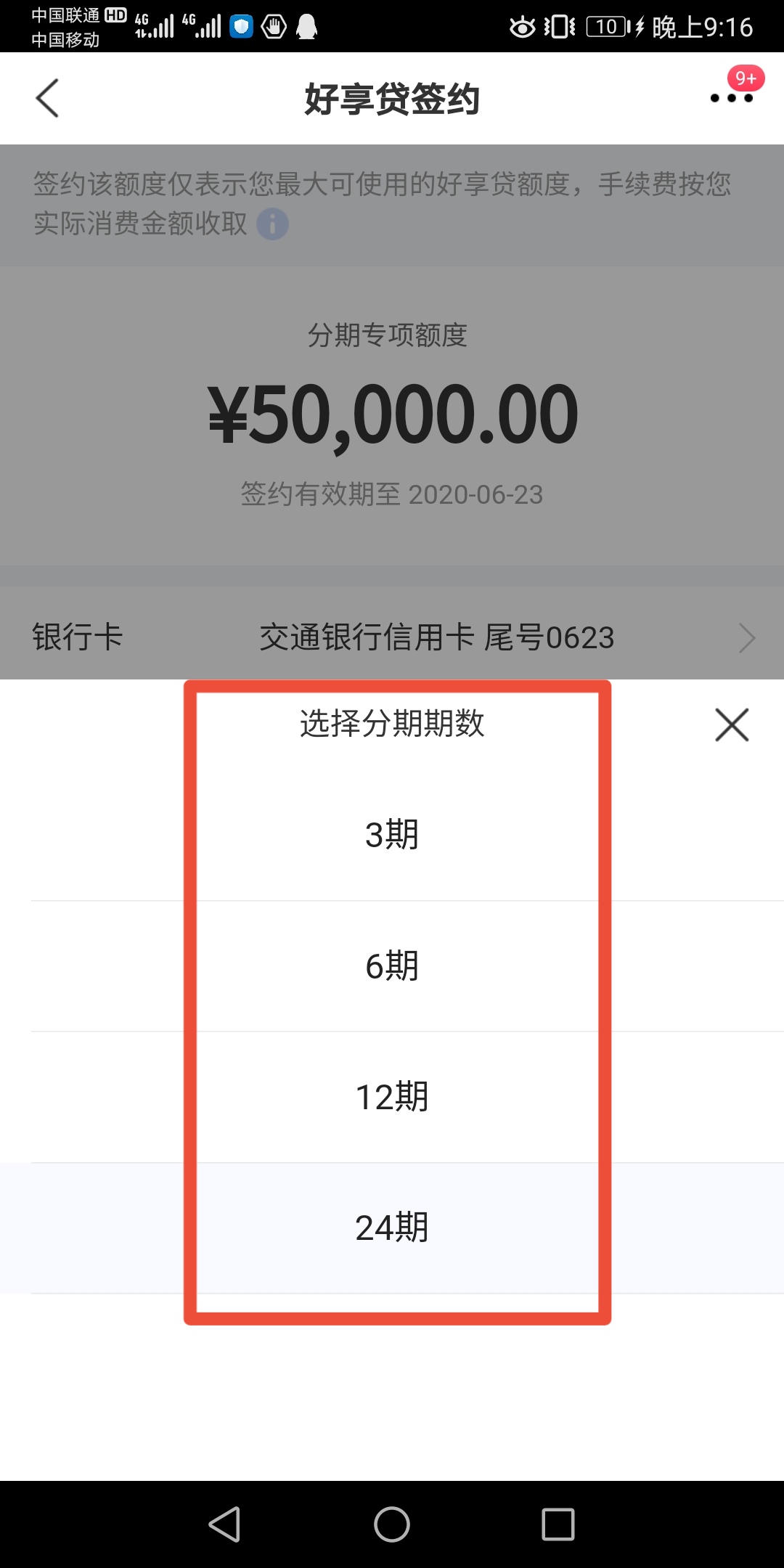Close the installment picker with the X

(732, 724)
